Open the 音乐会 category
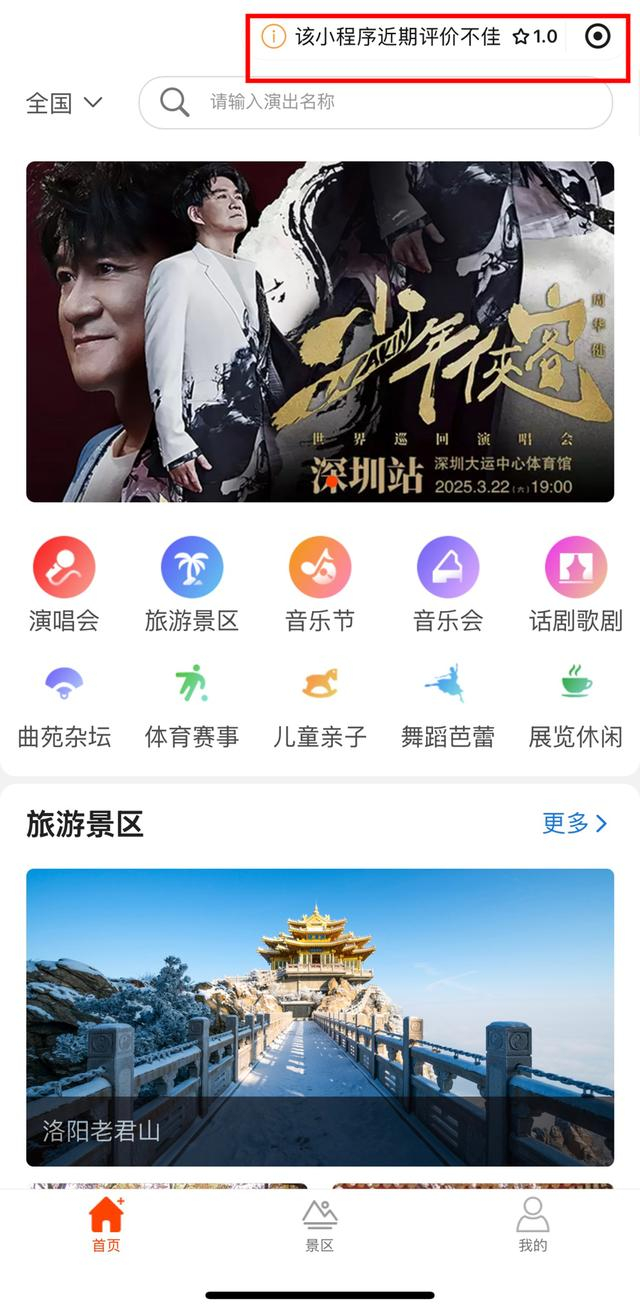The width and height of the screenshot is (640, 1311). [x=448, y=568]
